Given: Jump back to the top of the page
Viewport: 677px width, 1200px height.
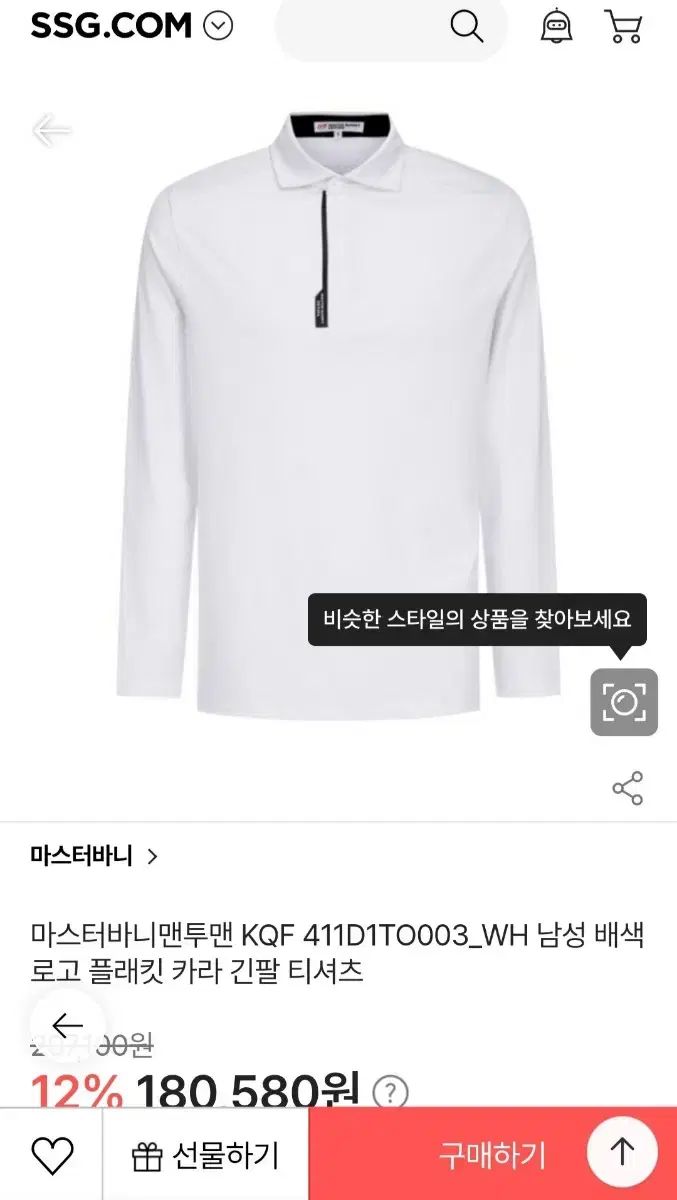Looking at the screenshot, I should [622, 1153].
